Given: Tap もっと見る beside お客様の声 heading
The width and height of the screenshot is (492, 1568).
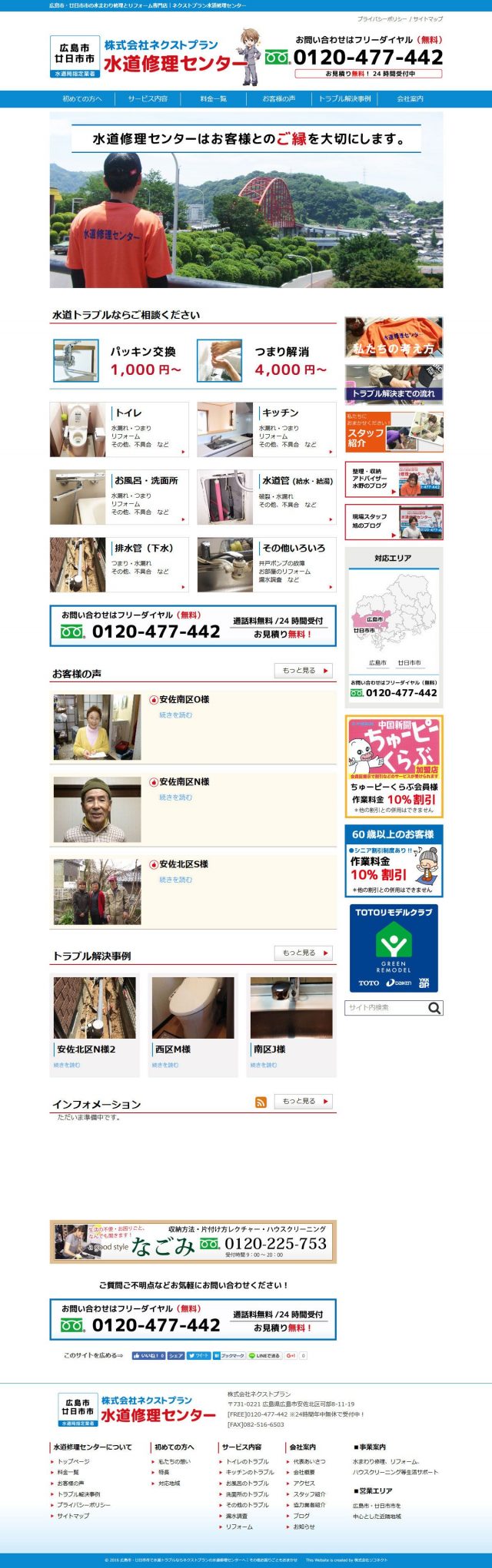Looking at the screenshot, I should 303,671.
